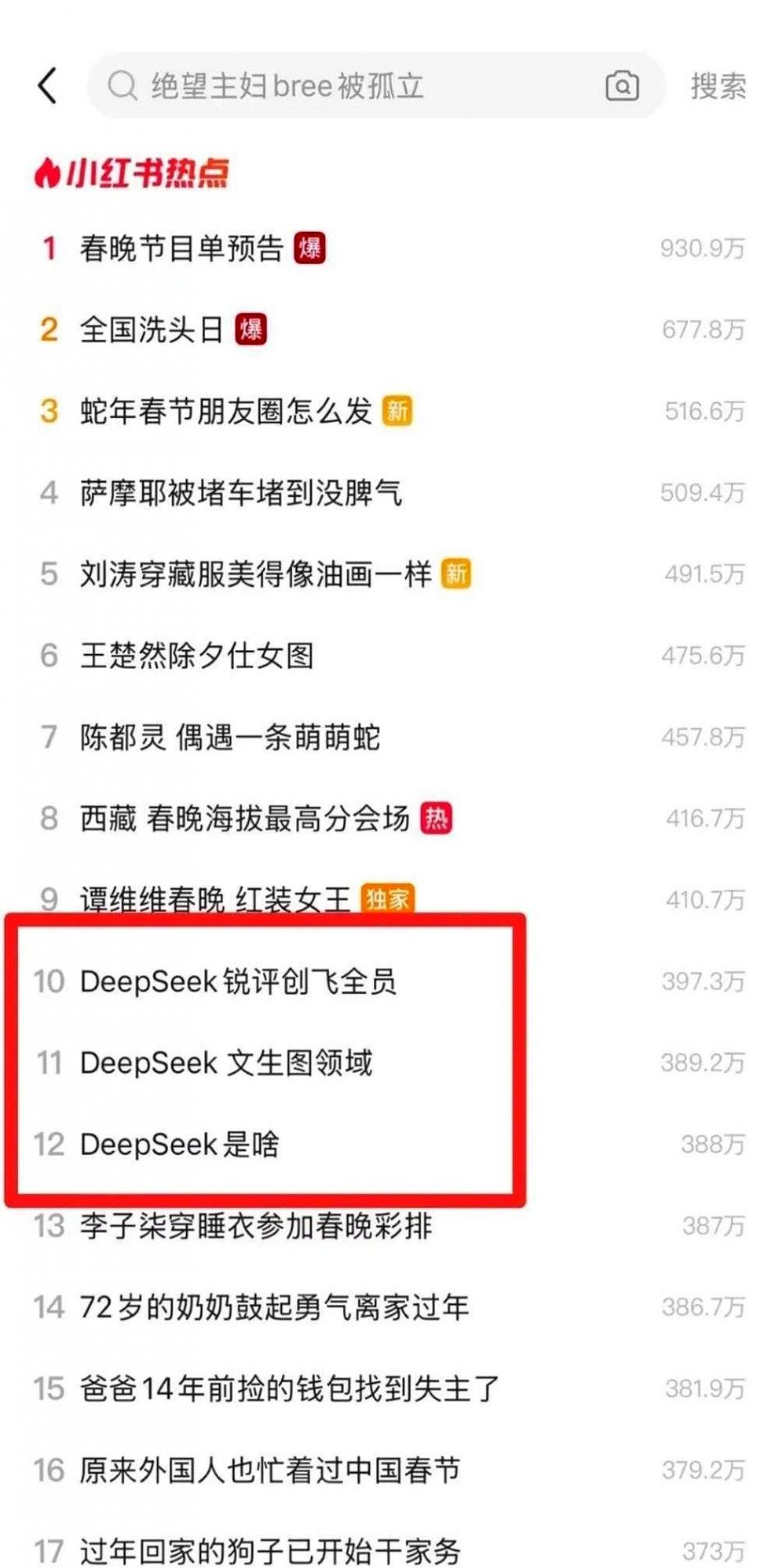The width and height of the screenshot is (779, 1568).
Task: View DeepSeek 文生图领域 topic
Action: pyautogui.click(x=225, y=1063)
